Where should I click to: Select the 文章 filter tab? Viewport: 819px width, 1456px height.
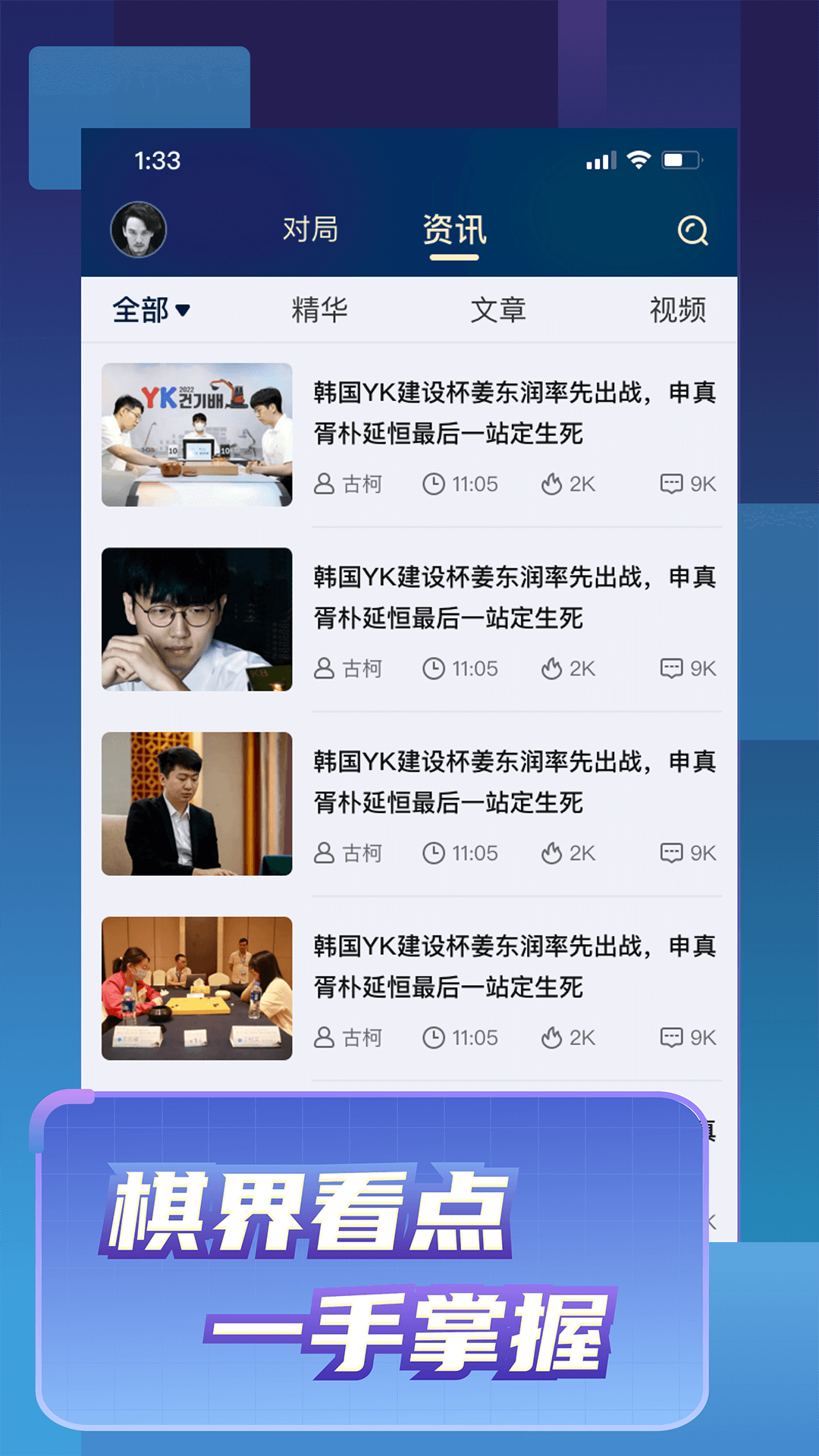coord(500,309)
